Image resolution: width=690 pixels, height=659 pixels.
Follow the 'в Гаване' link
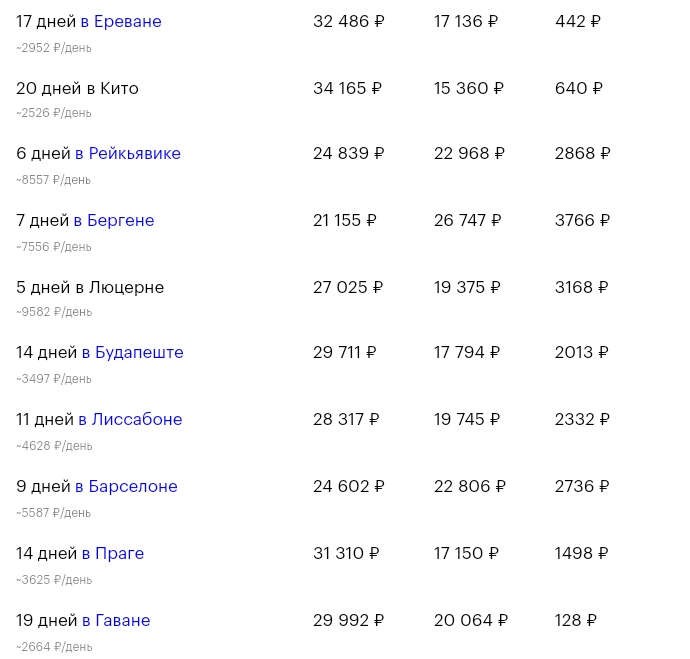coord(116,621)
